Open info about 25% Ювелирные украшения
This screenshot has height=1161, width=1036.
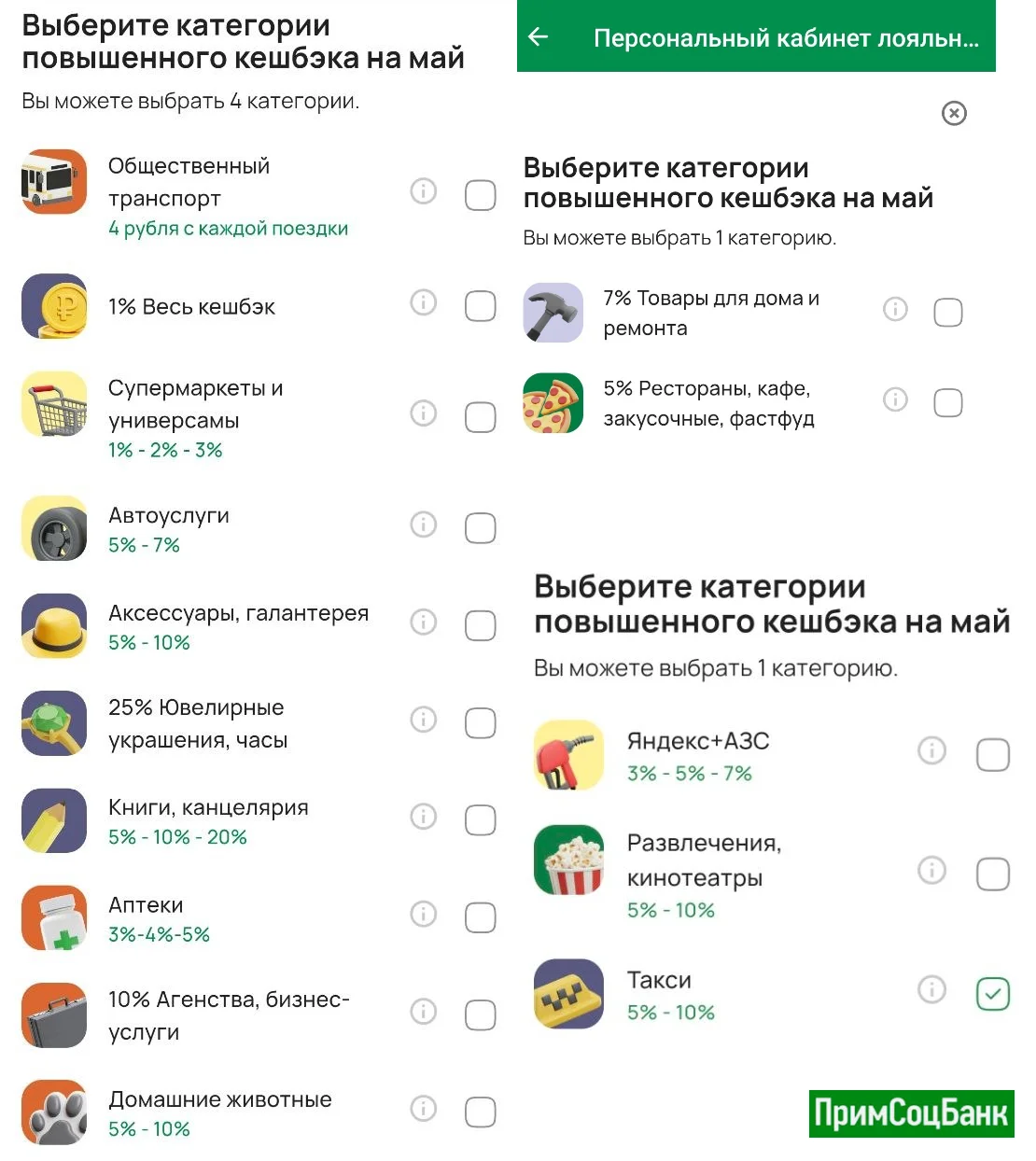click(423, 720)
